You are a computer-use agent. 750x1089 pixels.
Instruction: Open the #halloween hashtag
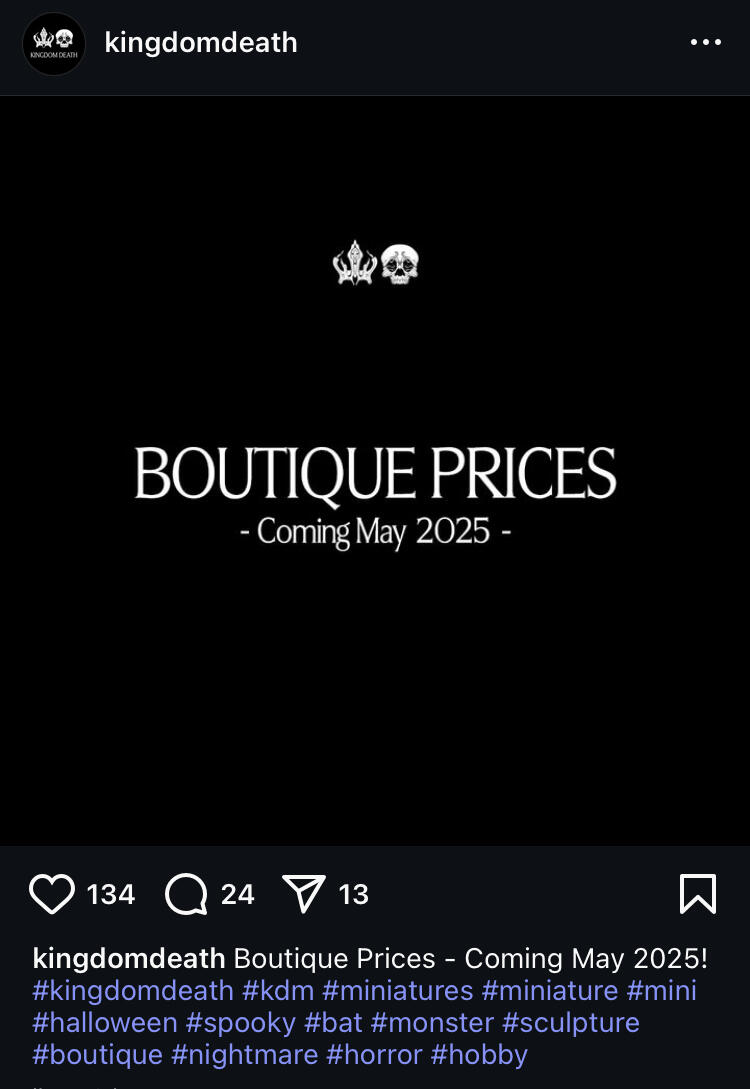pyautogui.click(x=104, y=1022)
